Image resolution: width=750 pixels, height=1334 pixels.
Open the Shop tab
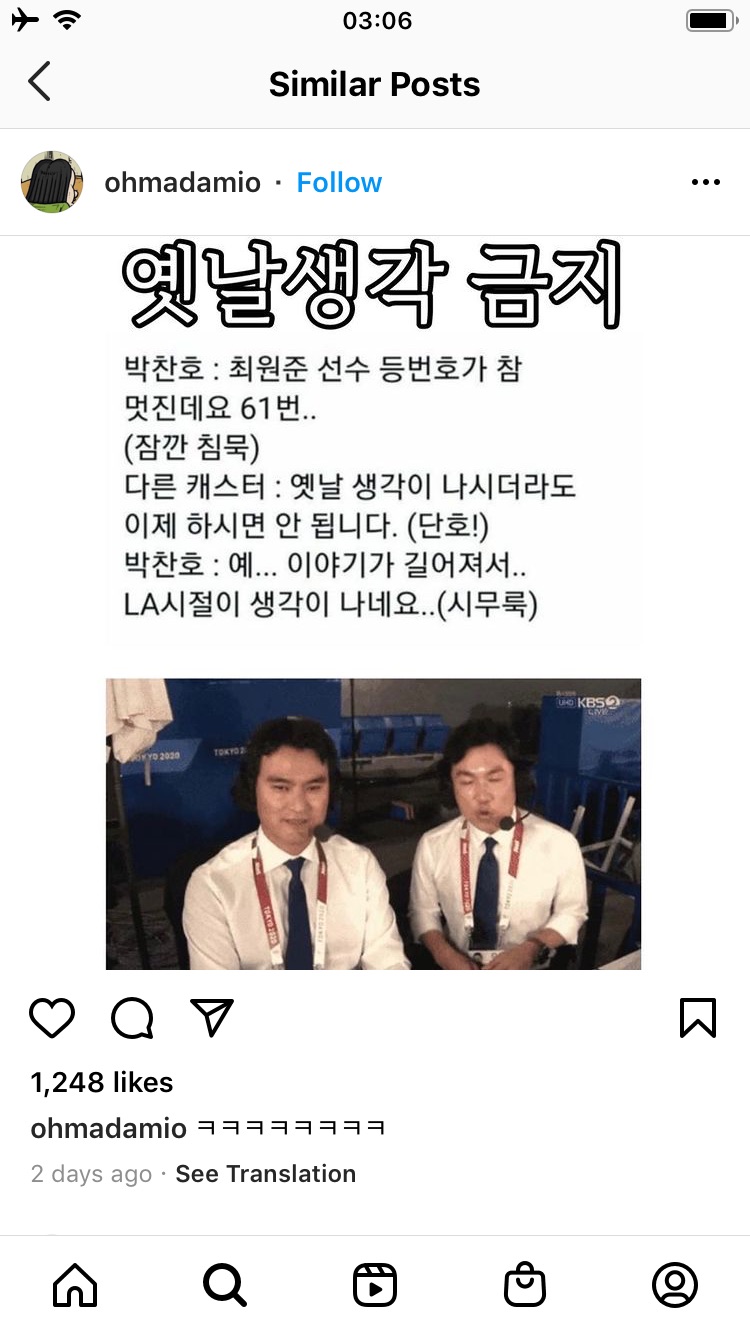525,1285
